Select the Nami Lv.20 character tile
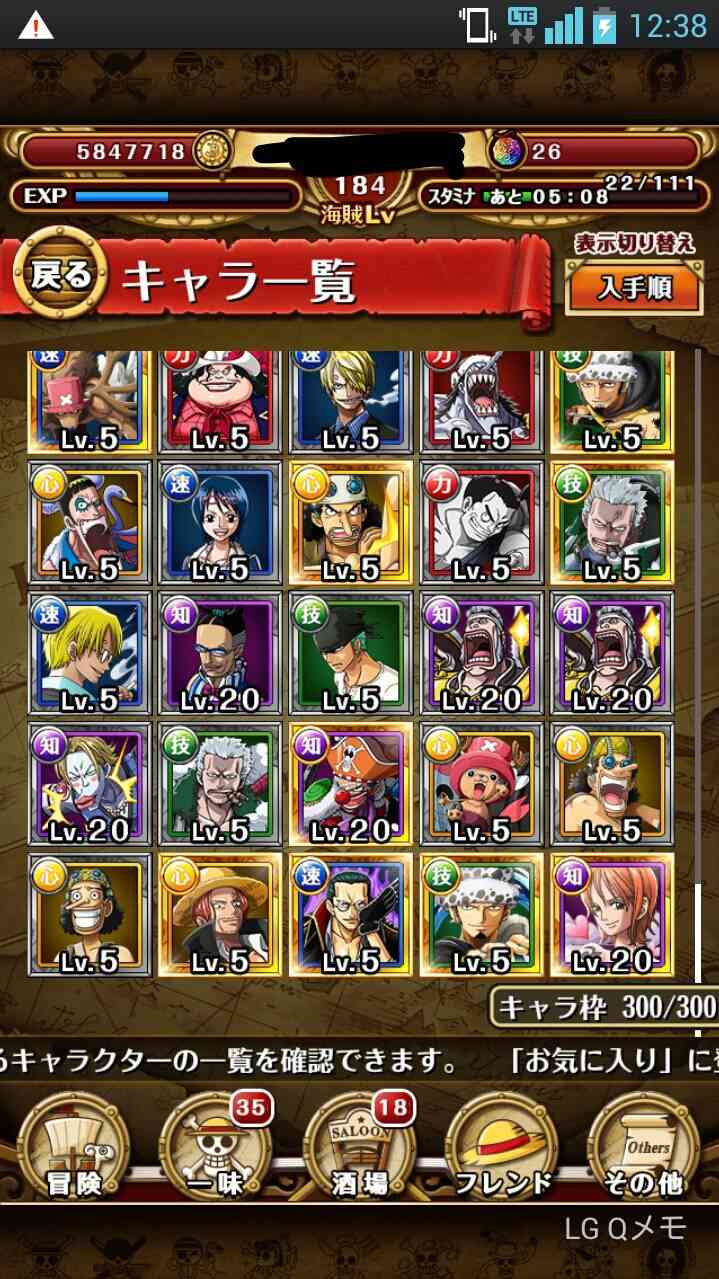The width and height of the screenshot is (719, 1279). tap(611, 916)
